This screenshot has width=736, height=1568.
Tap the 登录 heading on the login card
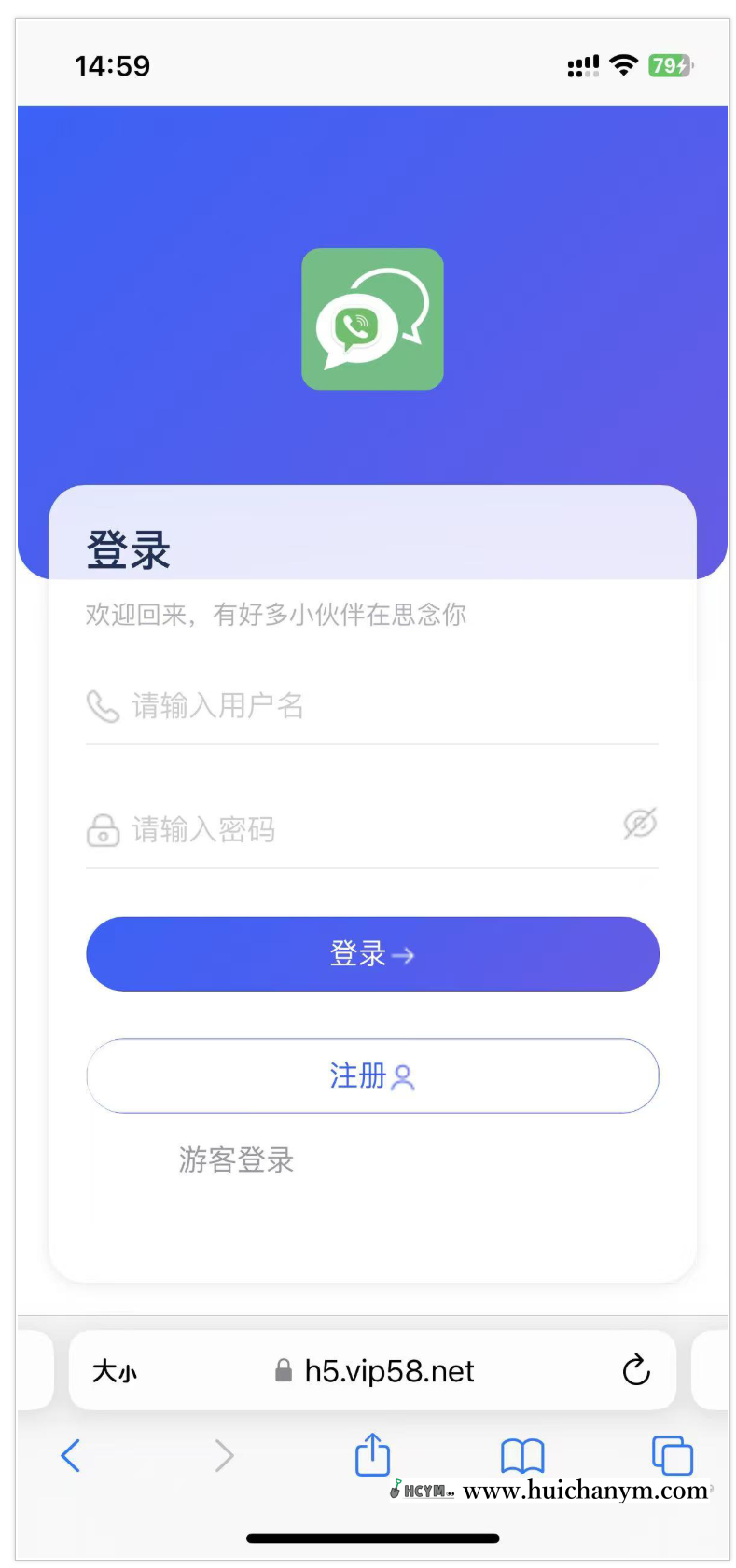[127, 550]
